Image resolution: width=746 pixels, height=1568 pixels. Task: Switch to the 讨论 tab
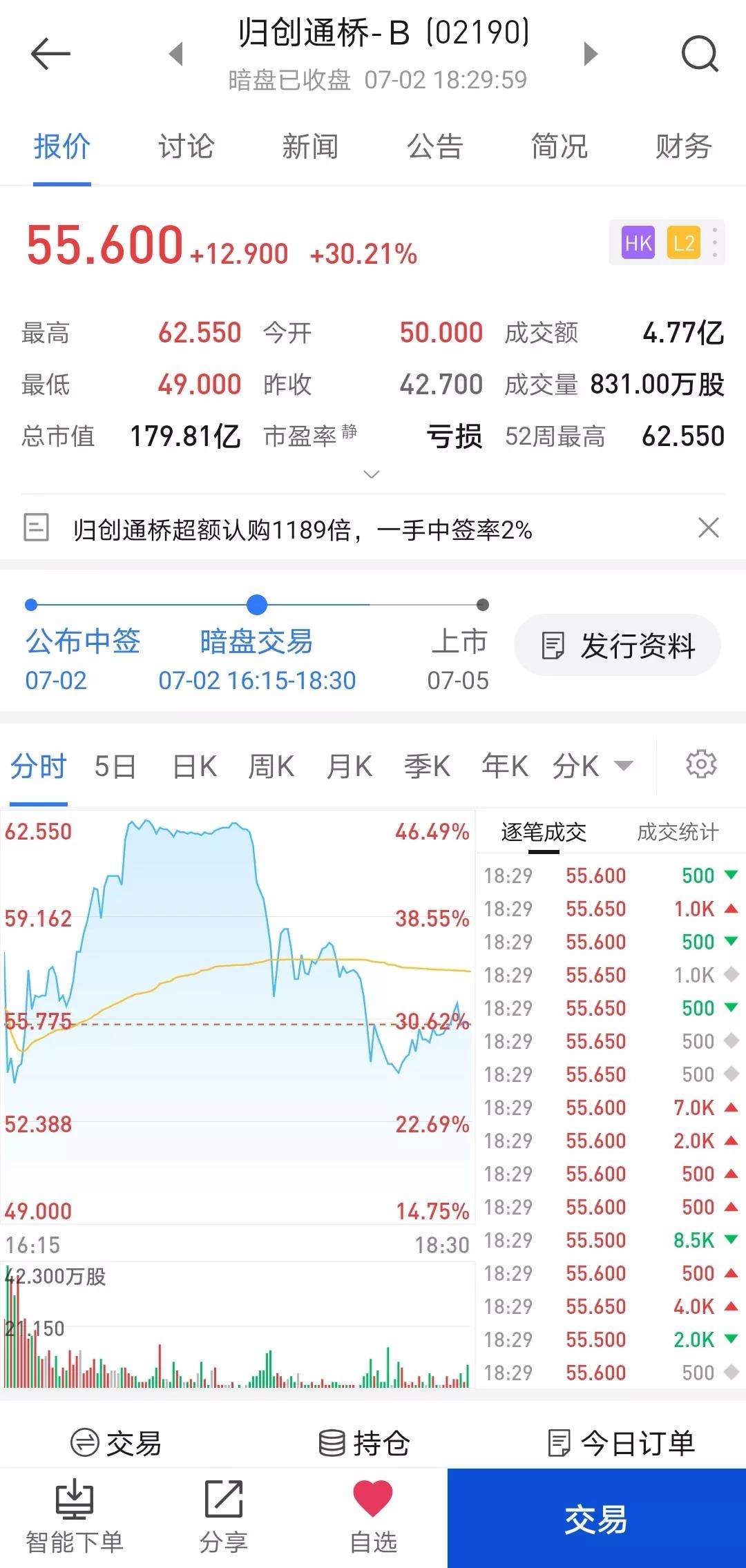pos(186,147)
